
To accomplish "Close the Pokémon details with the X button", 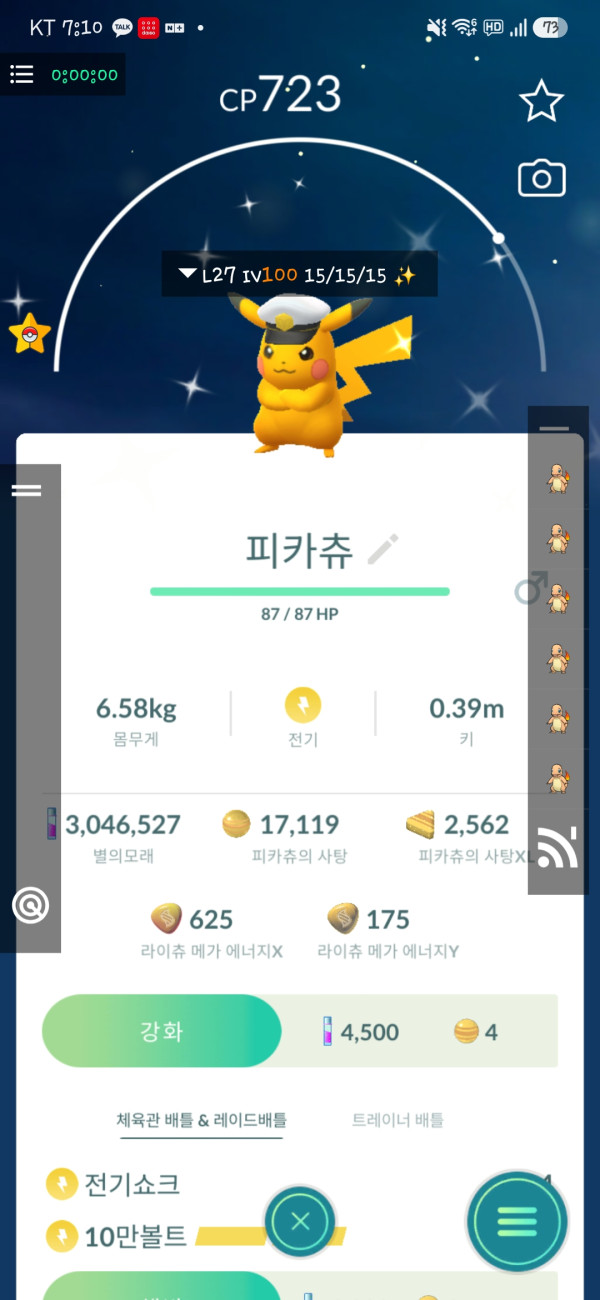I will (300, 1221).
